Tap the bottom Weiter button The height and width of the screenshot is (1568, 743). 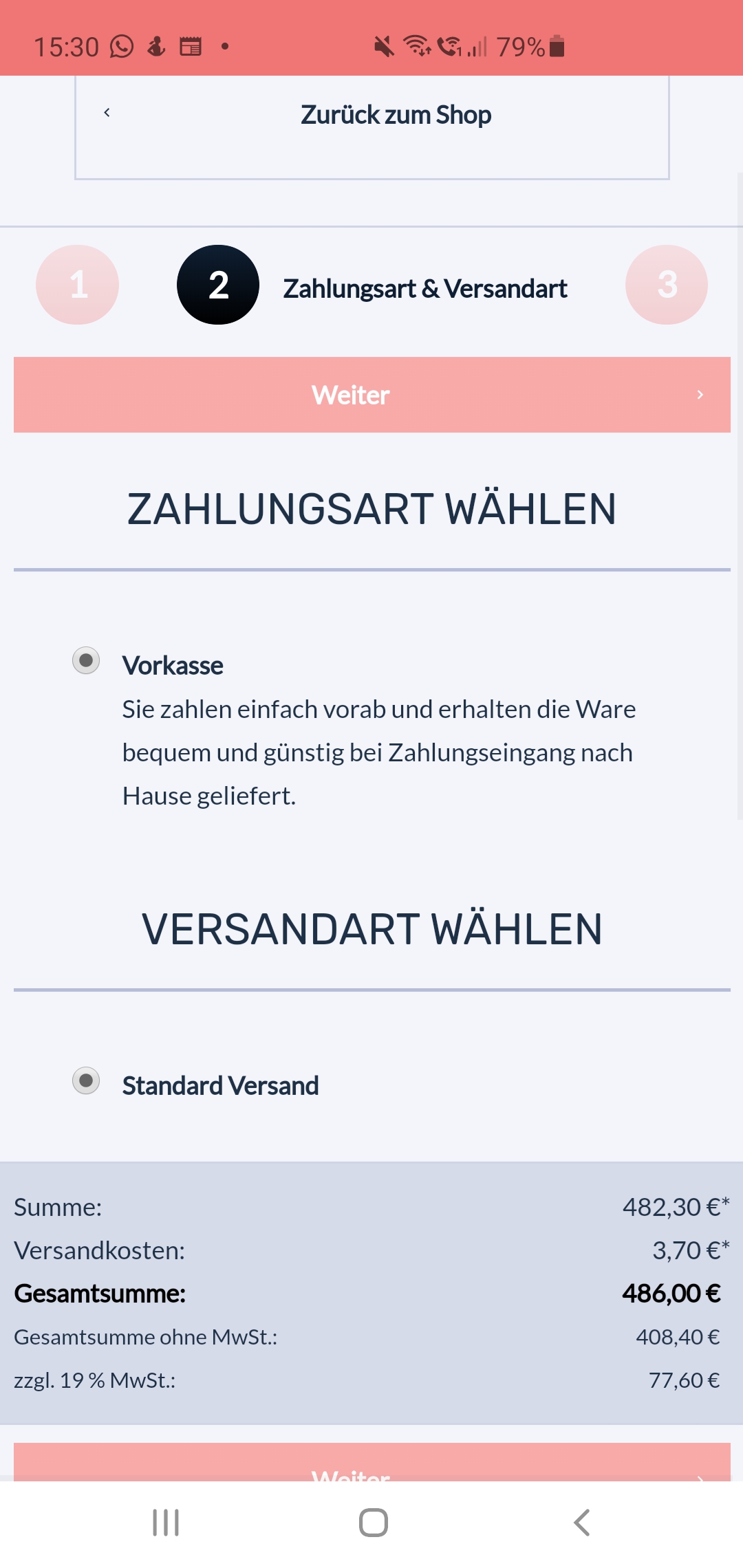(371, 1465)
